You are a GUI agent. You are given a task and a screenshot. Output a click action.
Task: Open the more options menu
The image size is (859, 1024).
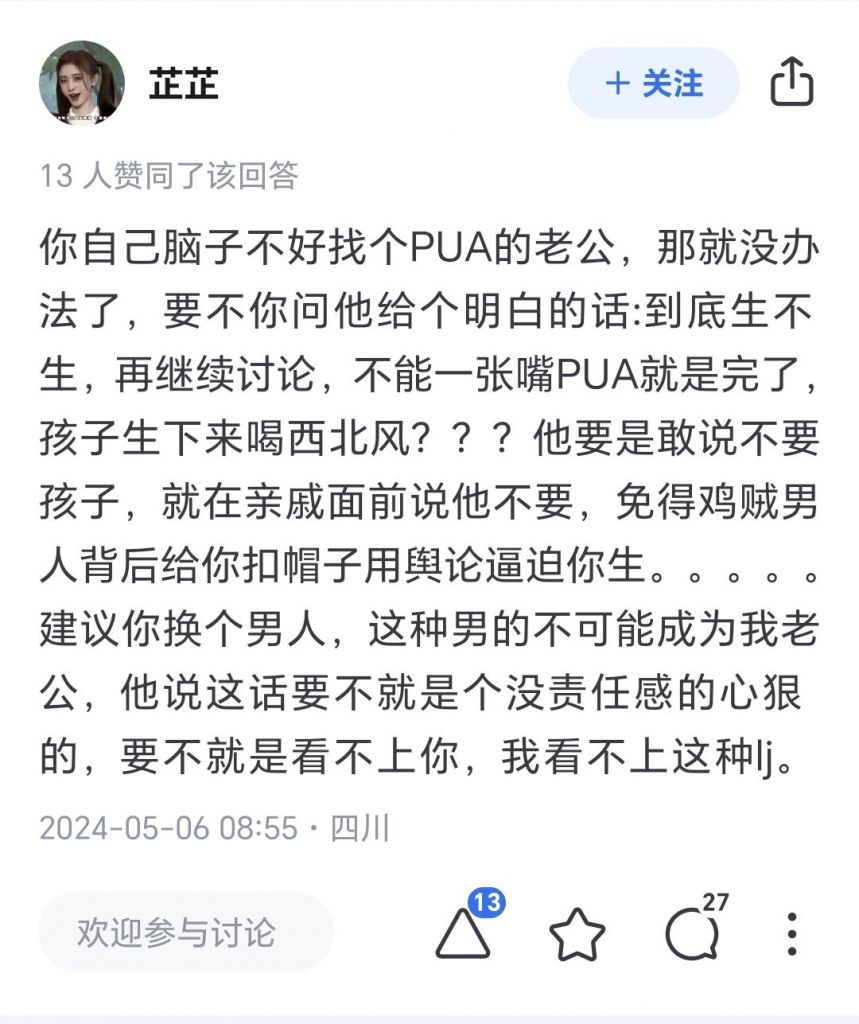pos(791,933)
